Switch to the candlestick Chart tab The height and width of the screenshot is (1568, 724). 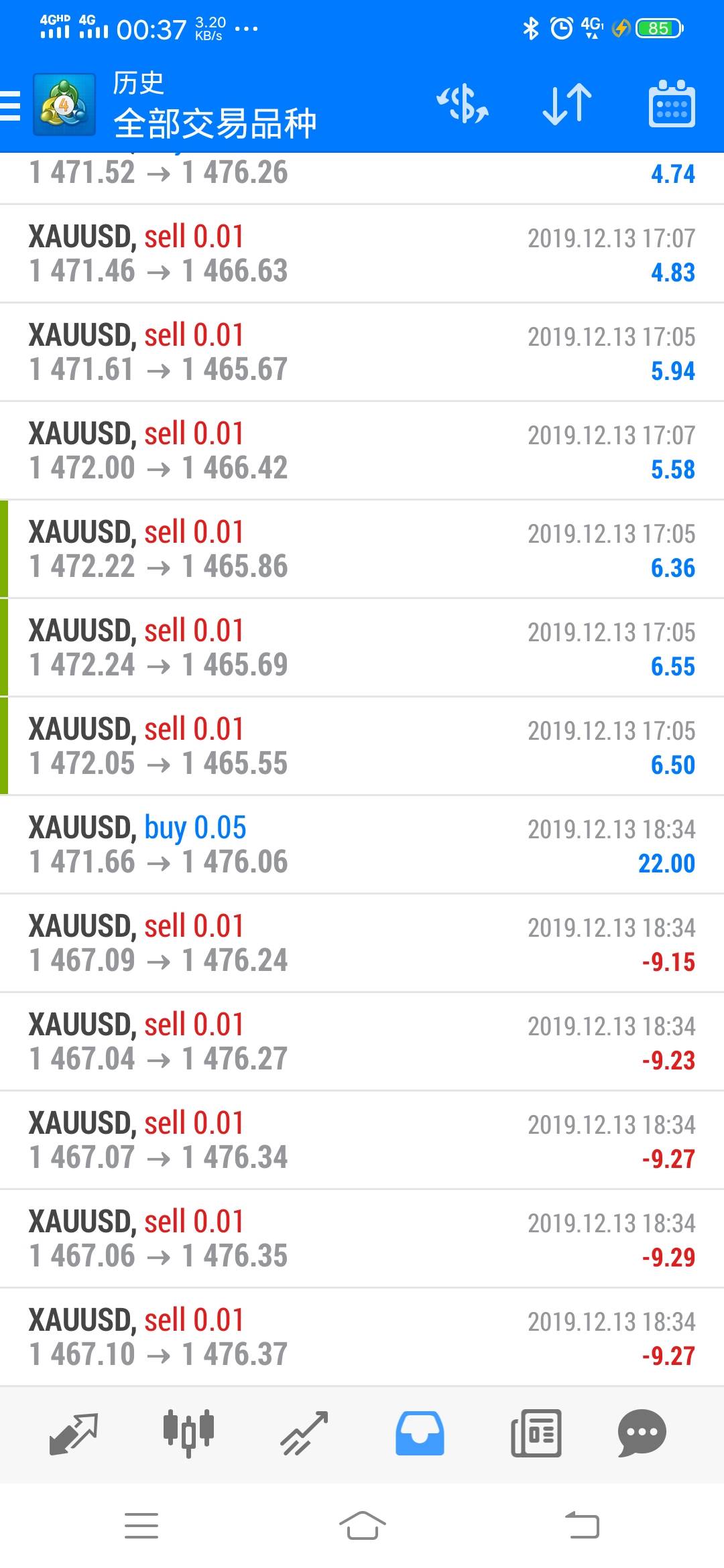point(188,1433)
